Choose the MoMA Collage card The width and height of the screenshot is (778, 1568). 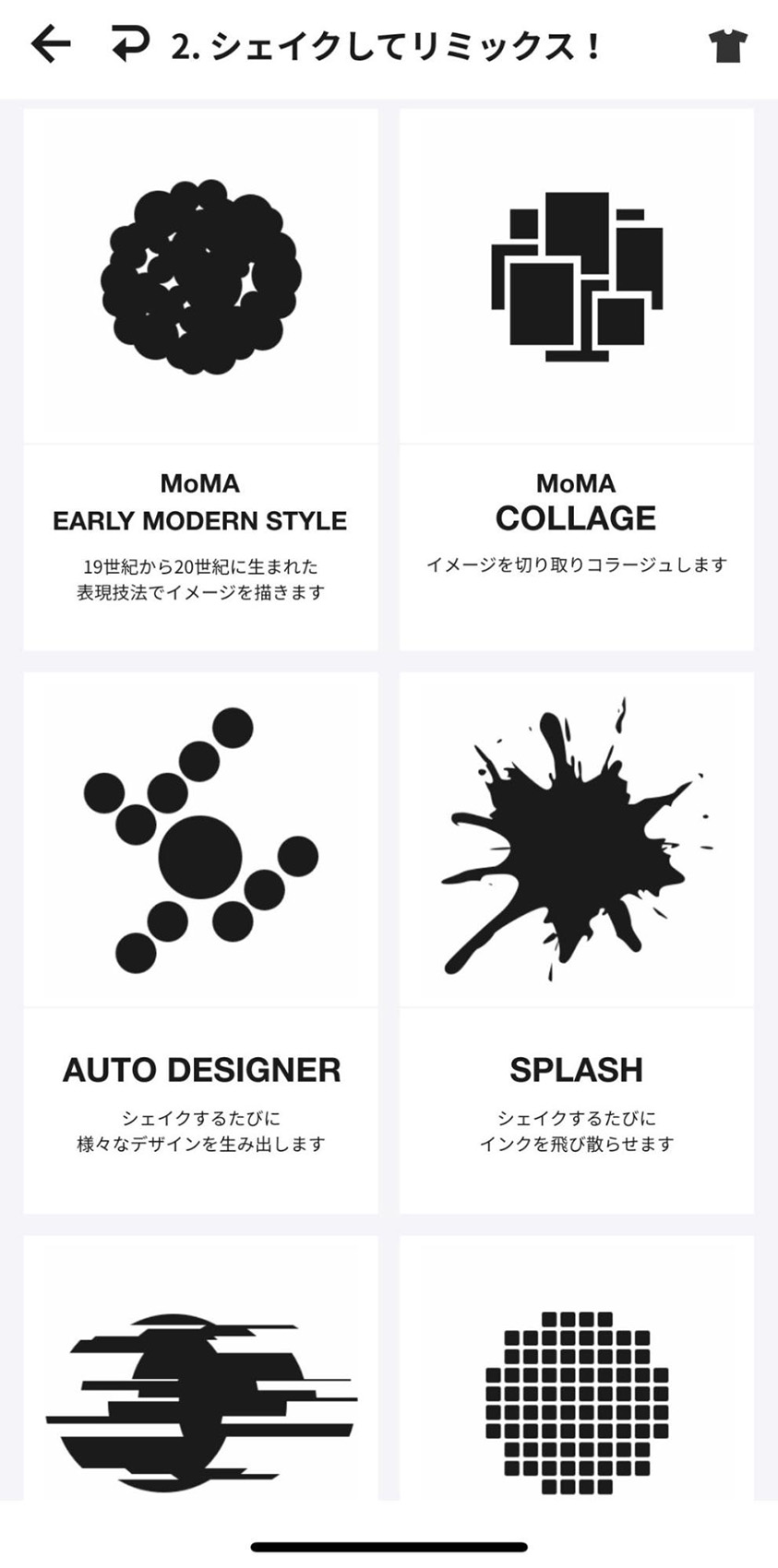(576, 378)
